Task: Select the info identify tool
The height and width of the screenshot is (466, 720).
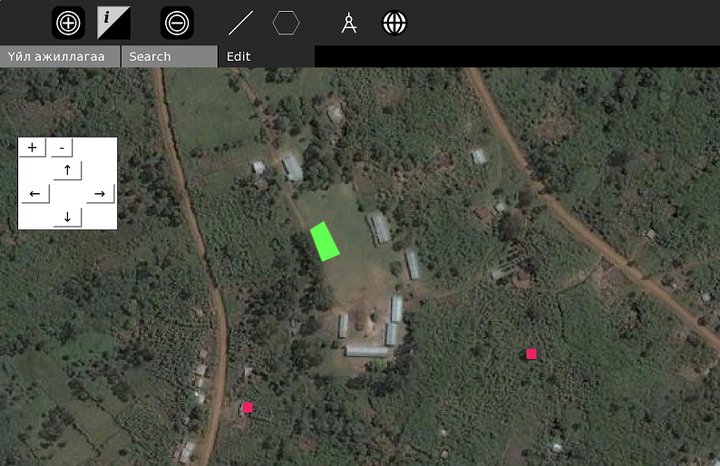Action: pos(113,22)
